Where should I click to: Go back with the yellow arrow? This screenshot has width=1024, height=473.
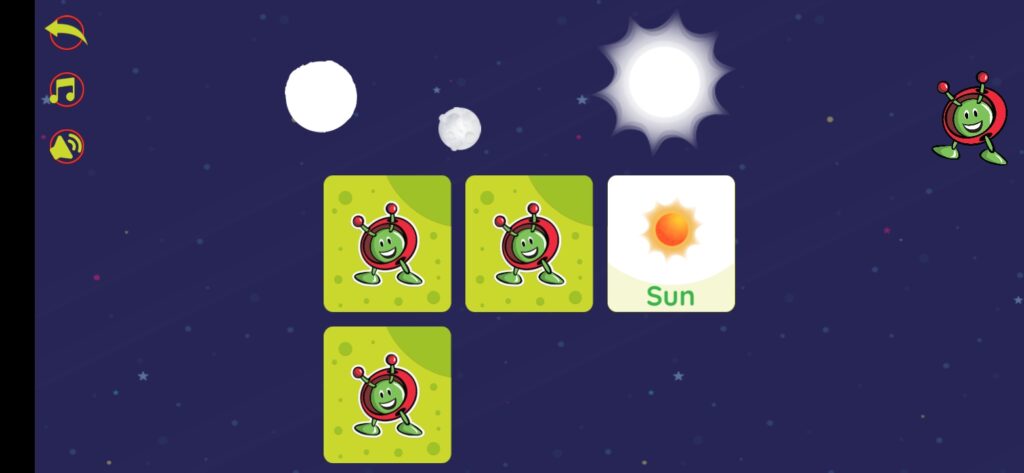coord(66,32)
